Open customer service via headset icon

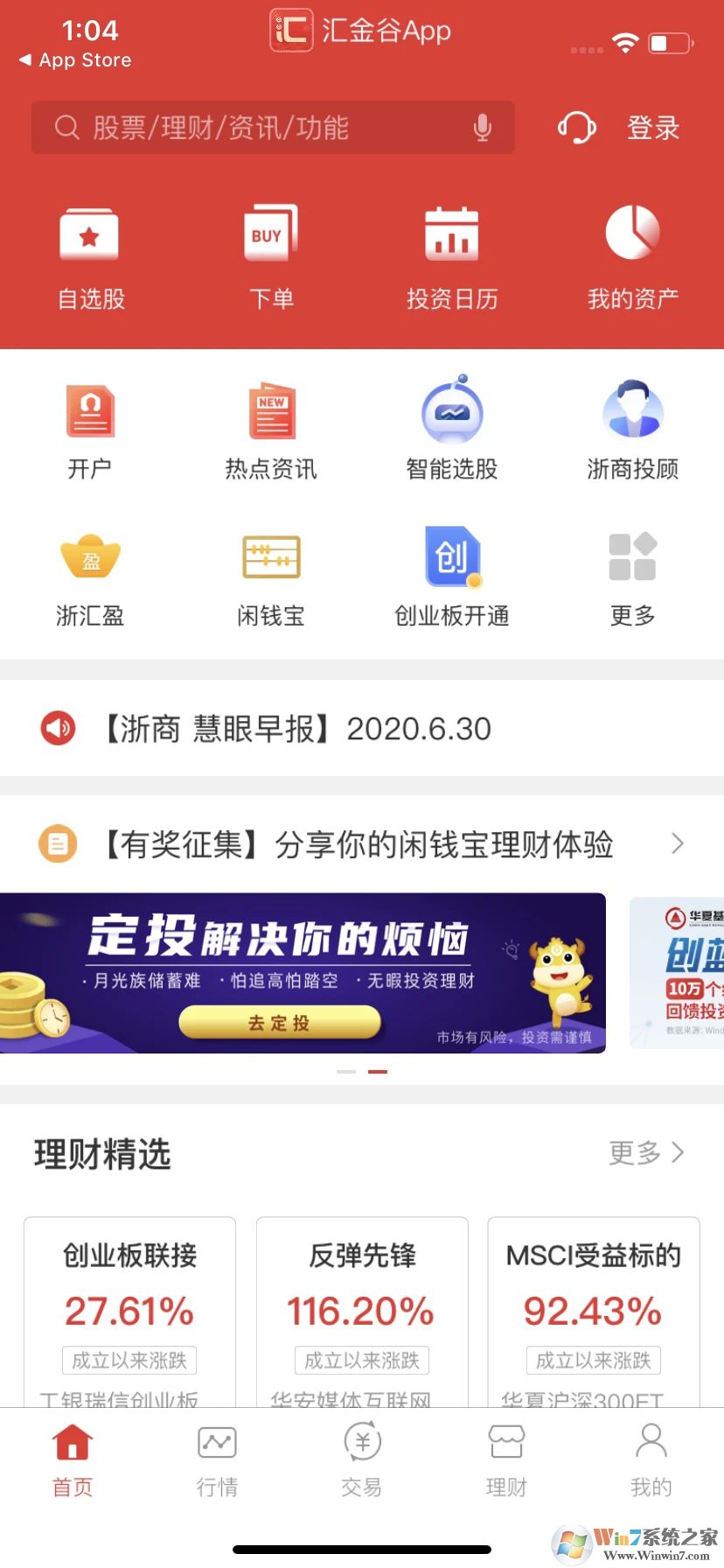576,128
